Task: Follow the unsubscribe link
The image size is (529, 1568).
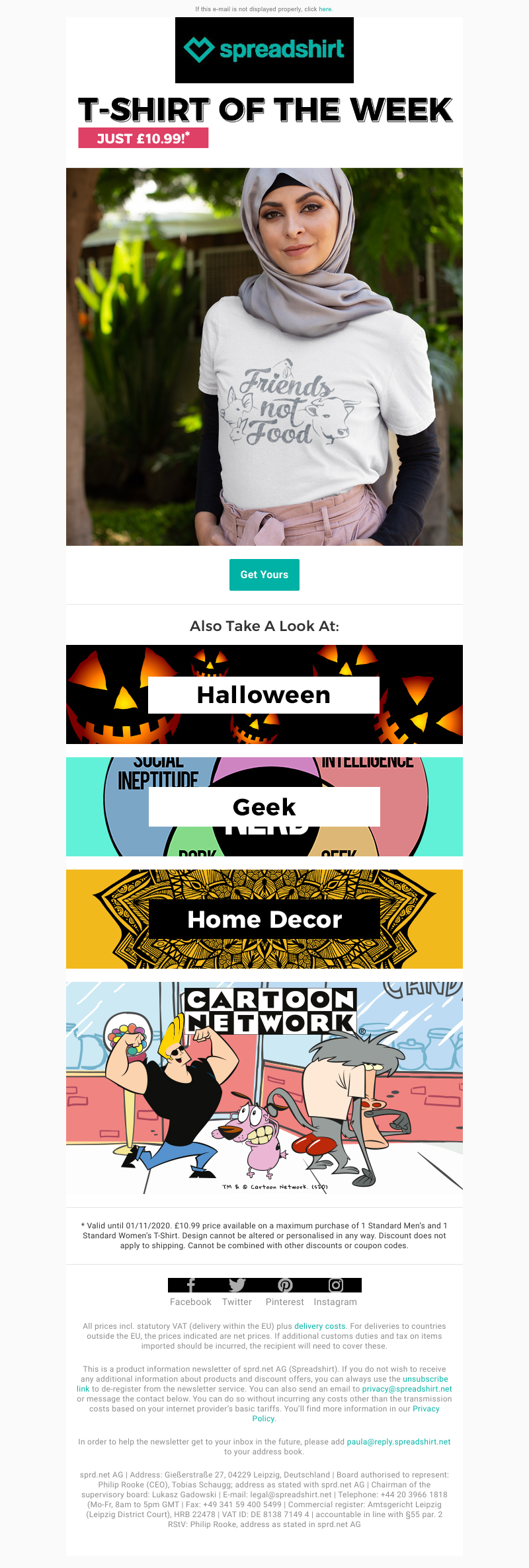Action: pyautogui.click(x=425, y=1379)
